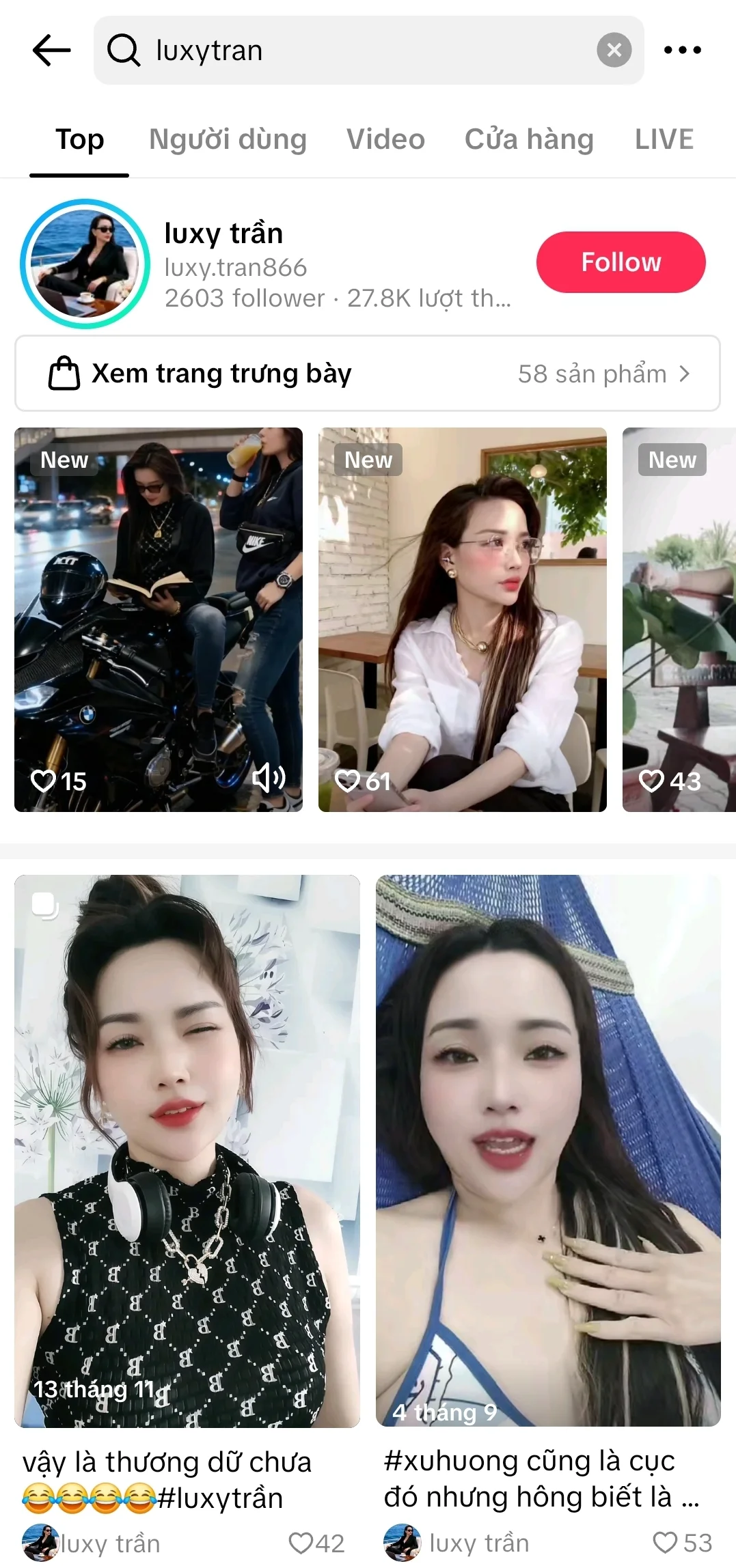Tap the luxytran search field
The width and height of the screenshot is (736, 1568).
pyautogui.click(x=355, y=51)
